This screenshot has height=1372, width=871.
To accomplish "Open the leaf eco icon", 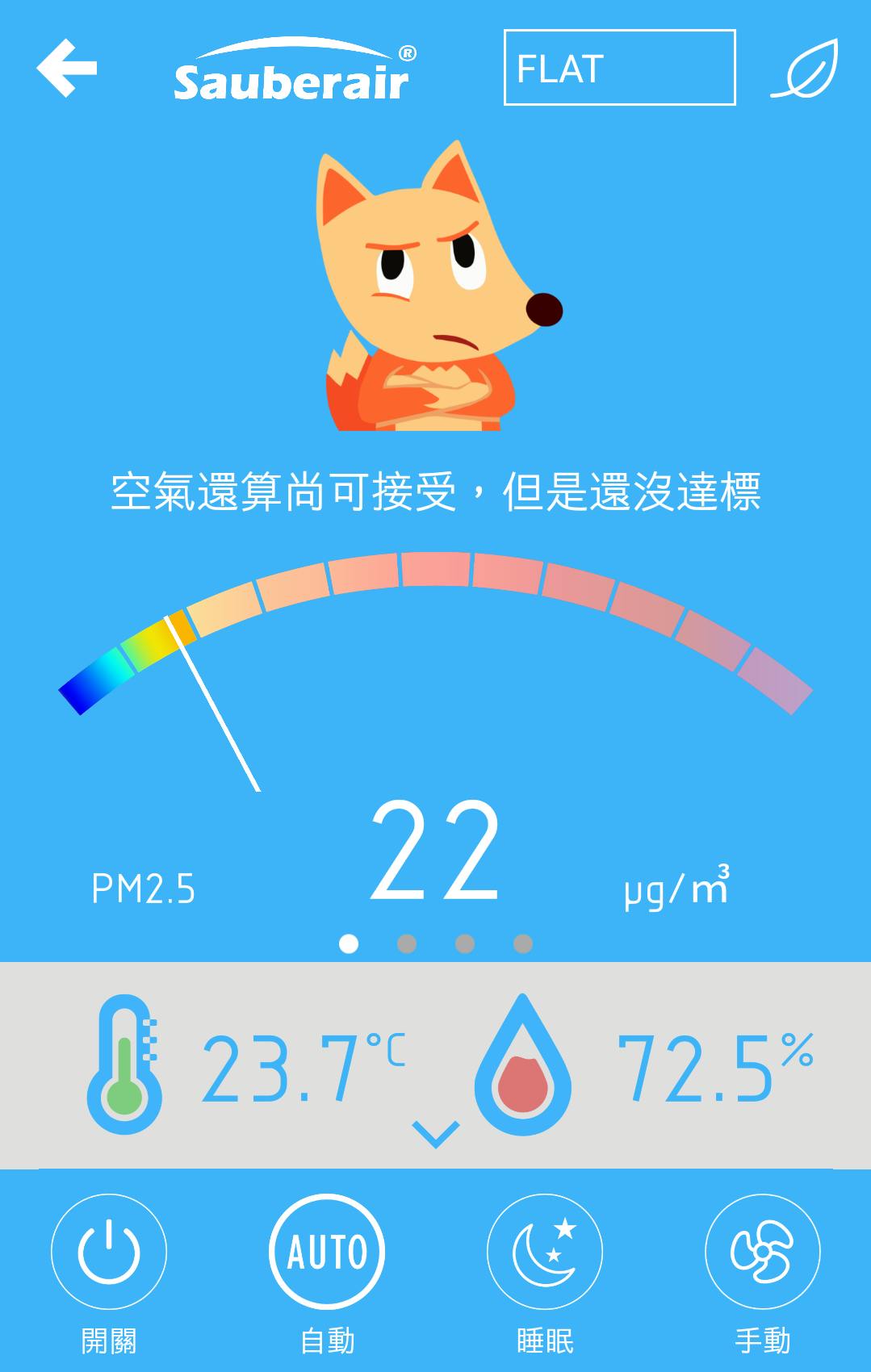I will pyautogui.click(x=806, y=69).
